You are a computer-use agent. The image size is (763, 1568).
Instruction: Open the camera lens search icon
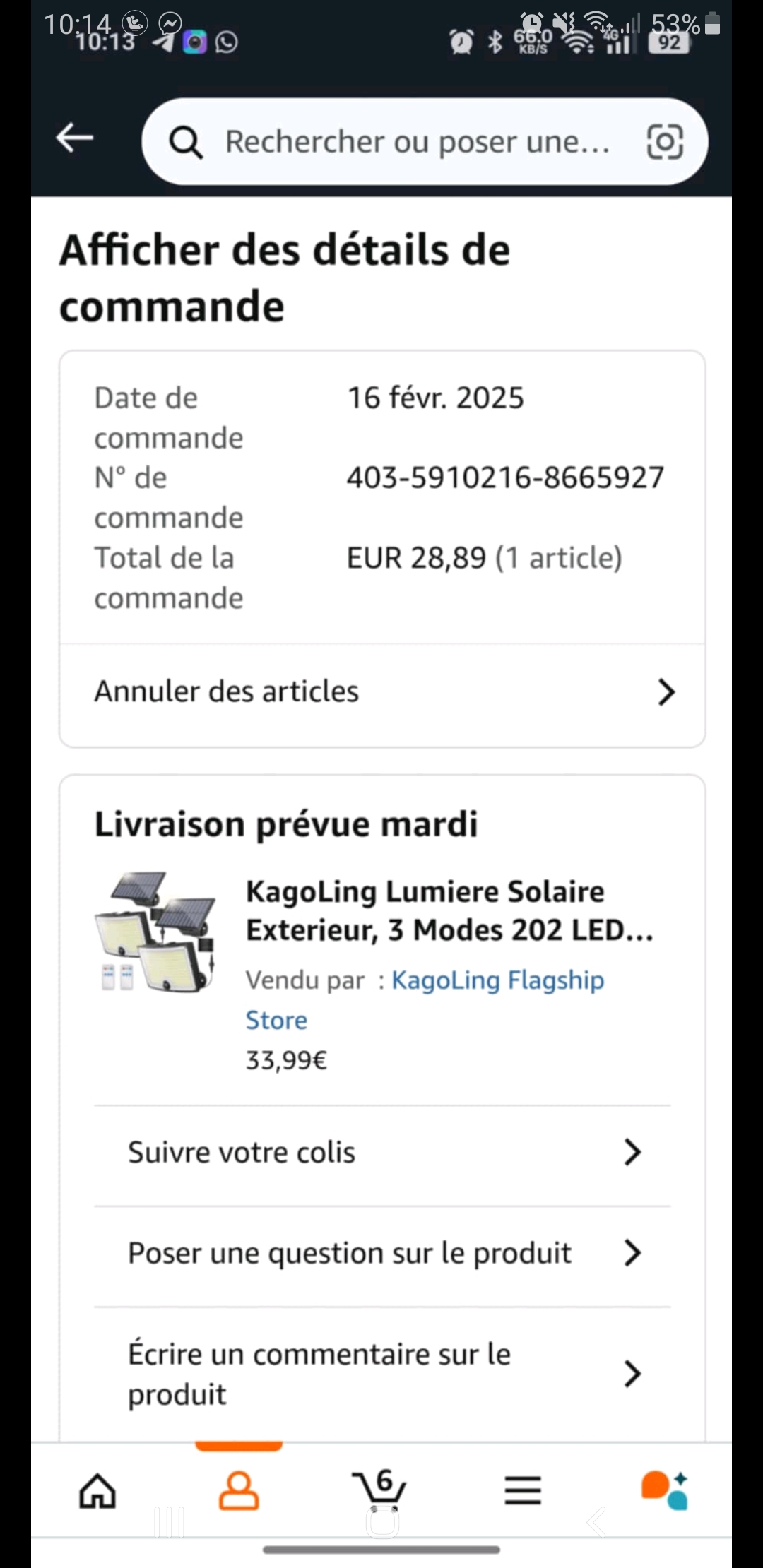coord(665,142)
